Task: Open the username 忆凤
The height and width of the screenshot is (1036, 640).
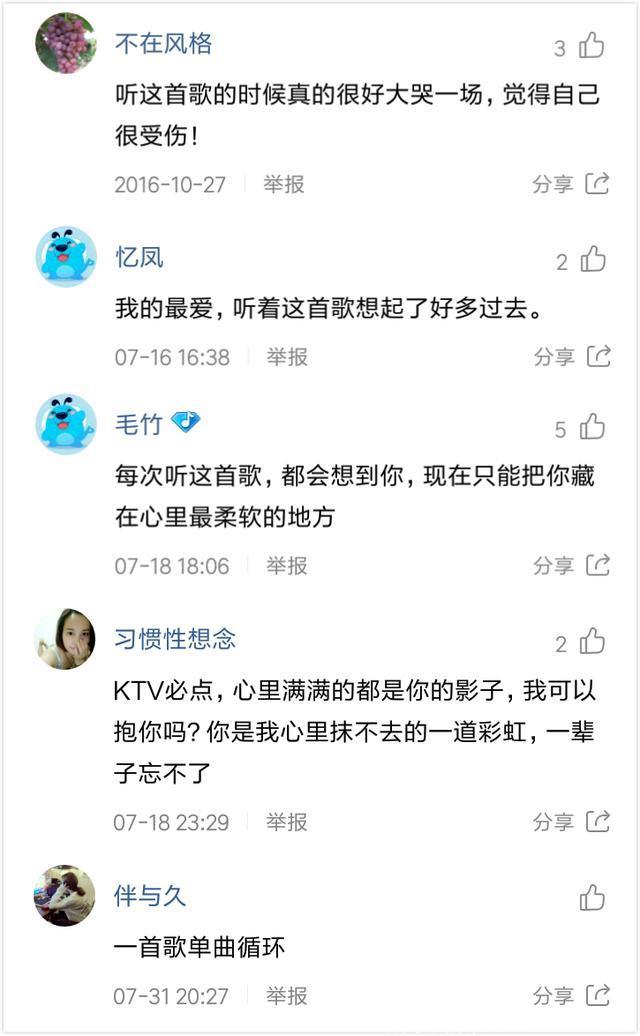Action: click(x=139, y=258)
